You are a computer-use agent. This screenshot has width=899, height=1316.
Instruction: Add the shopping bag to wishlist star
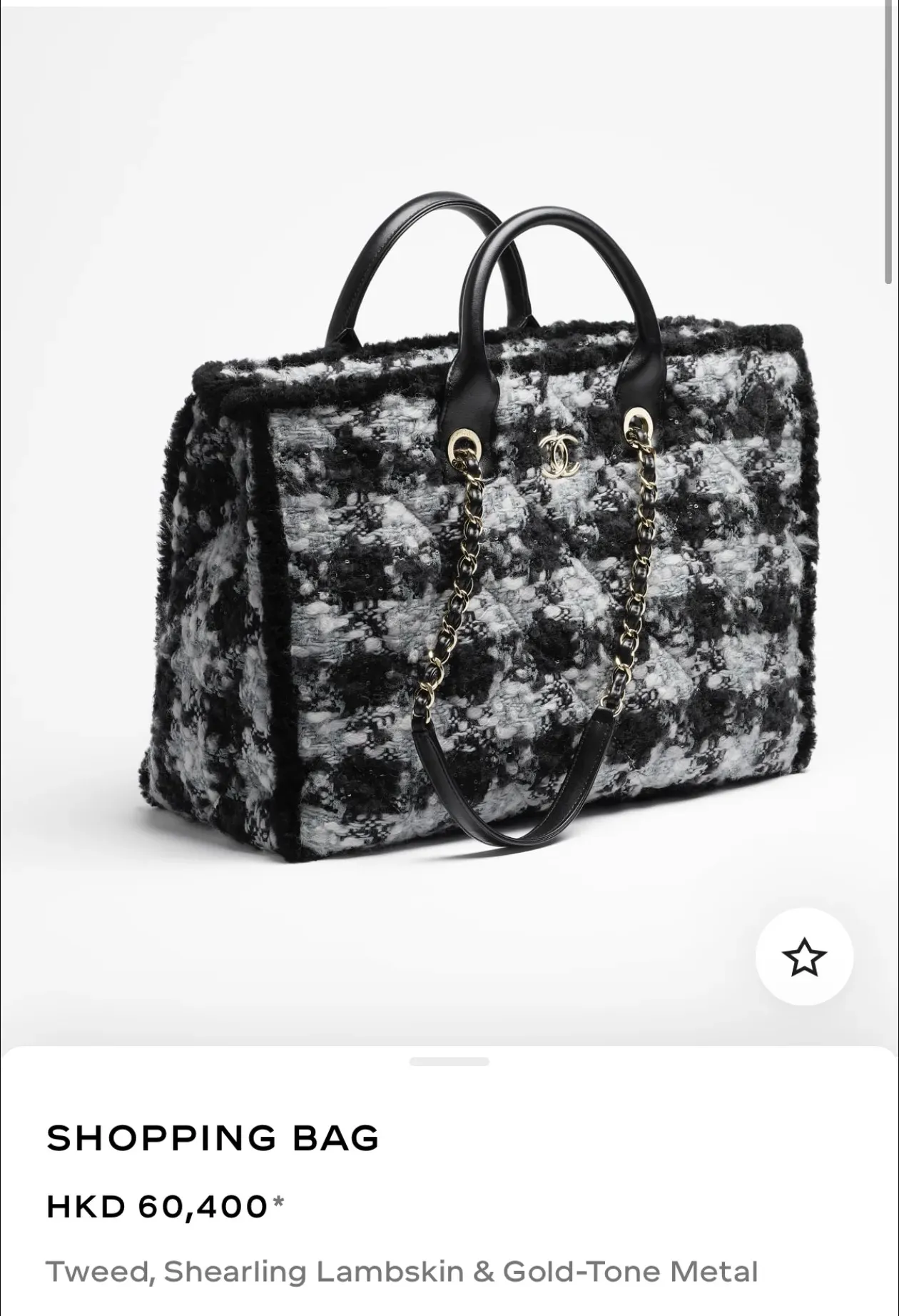[804, 957]
